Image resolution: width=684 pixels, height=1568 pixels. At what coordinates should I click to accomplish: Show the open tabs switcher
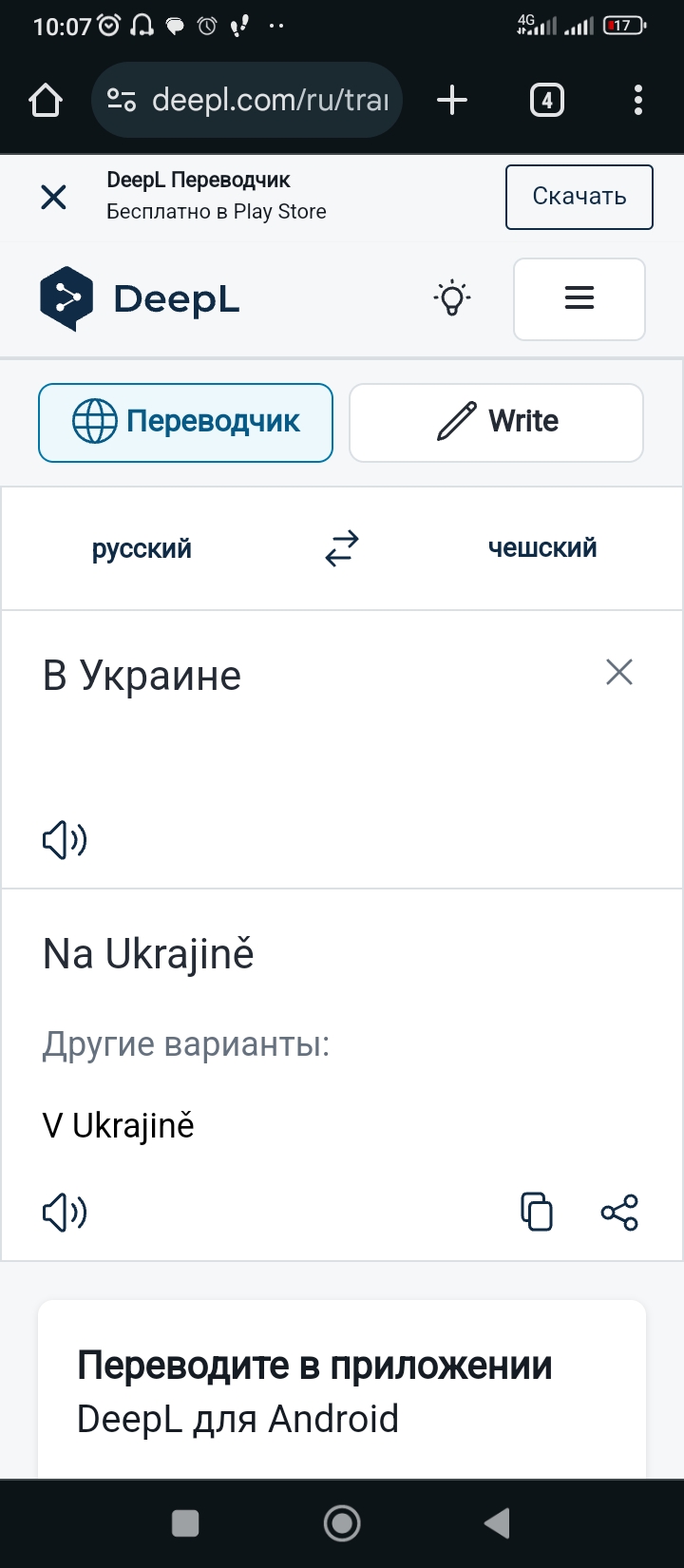546,100
